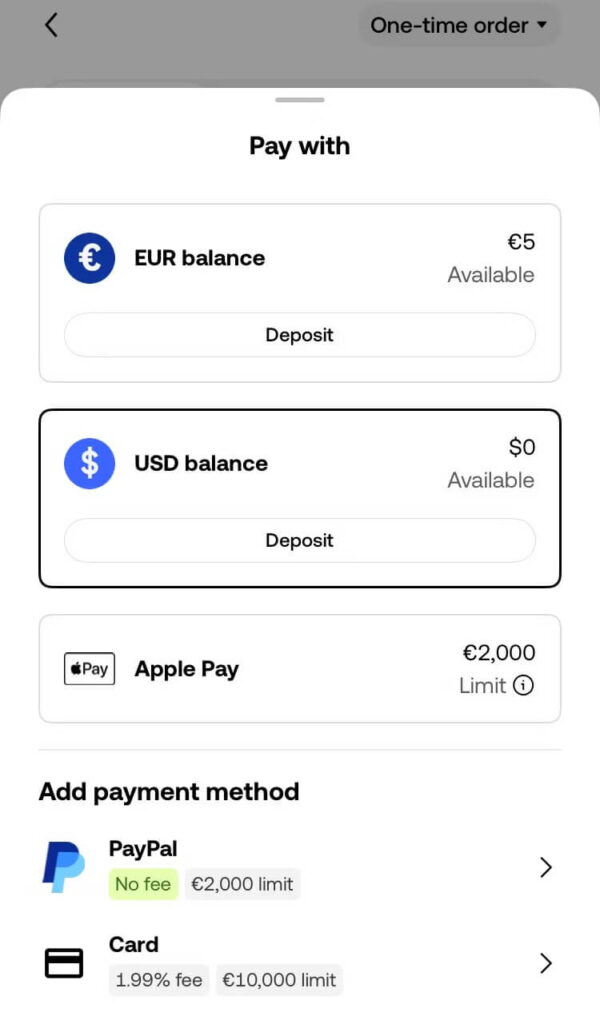Tap Deposit under EUR balance

point(299,335)
